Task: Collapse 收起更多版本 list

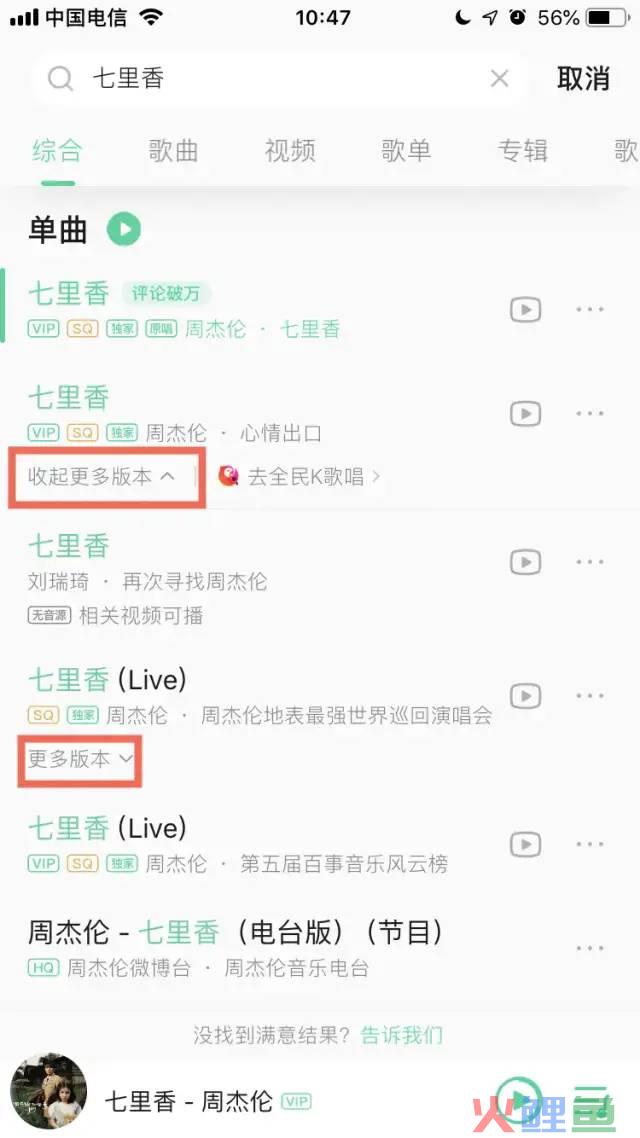Action: click(102, 477)
